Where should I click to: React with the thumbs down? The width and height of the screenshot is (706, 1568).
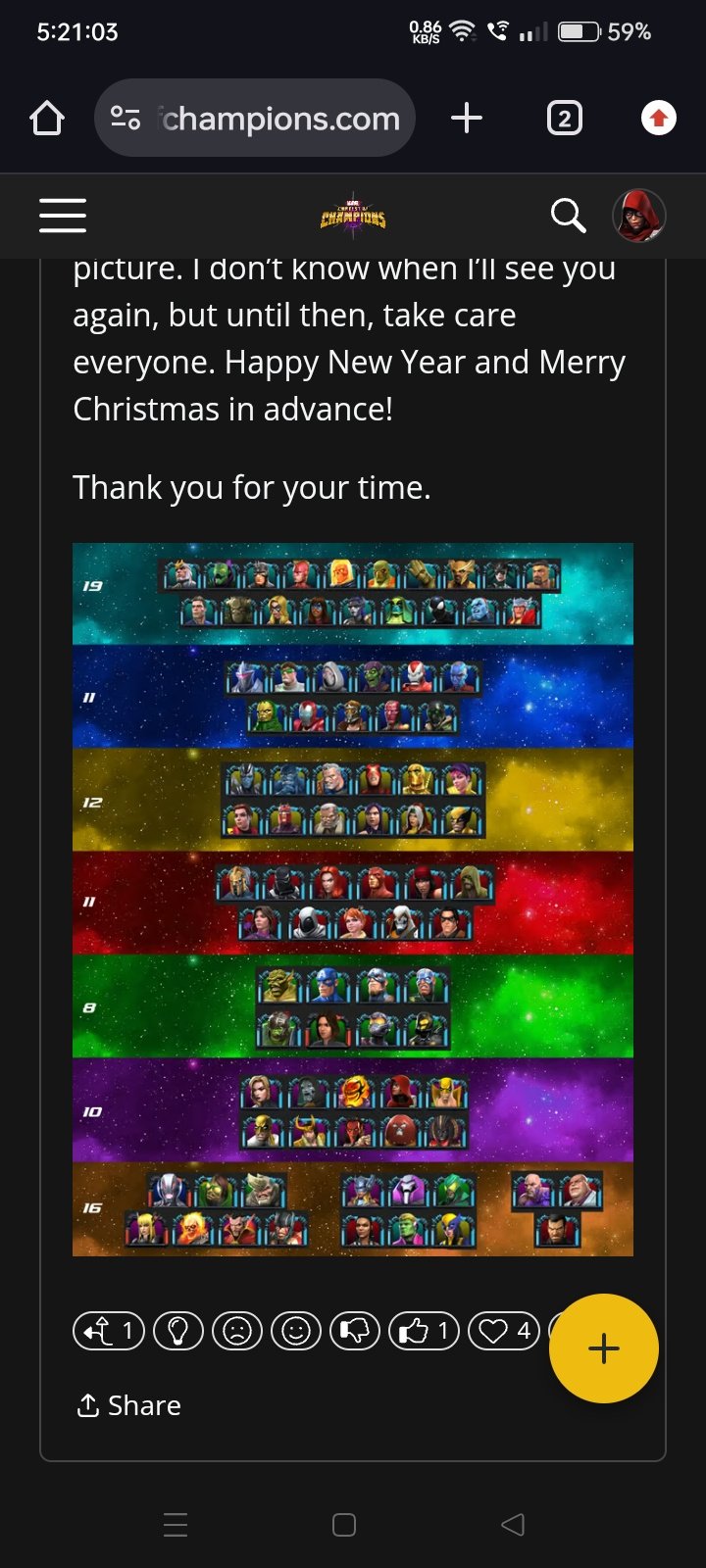click(x=355, y=1331)
